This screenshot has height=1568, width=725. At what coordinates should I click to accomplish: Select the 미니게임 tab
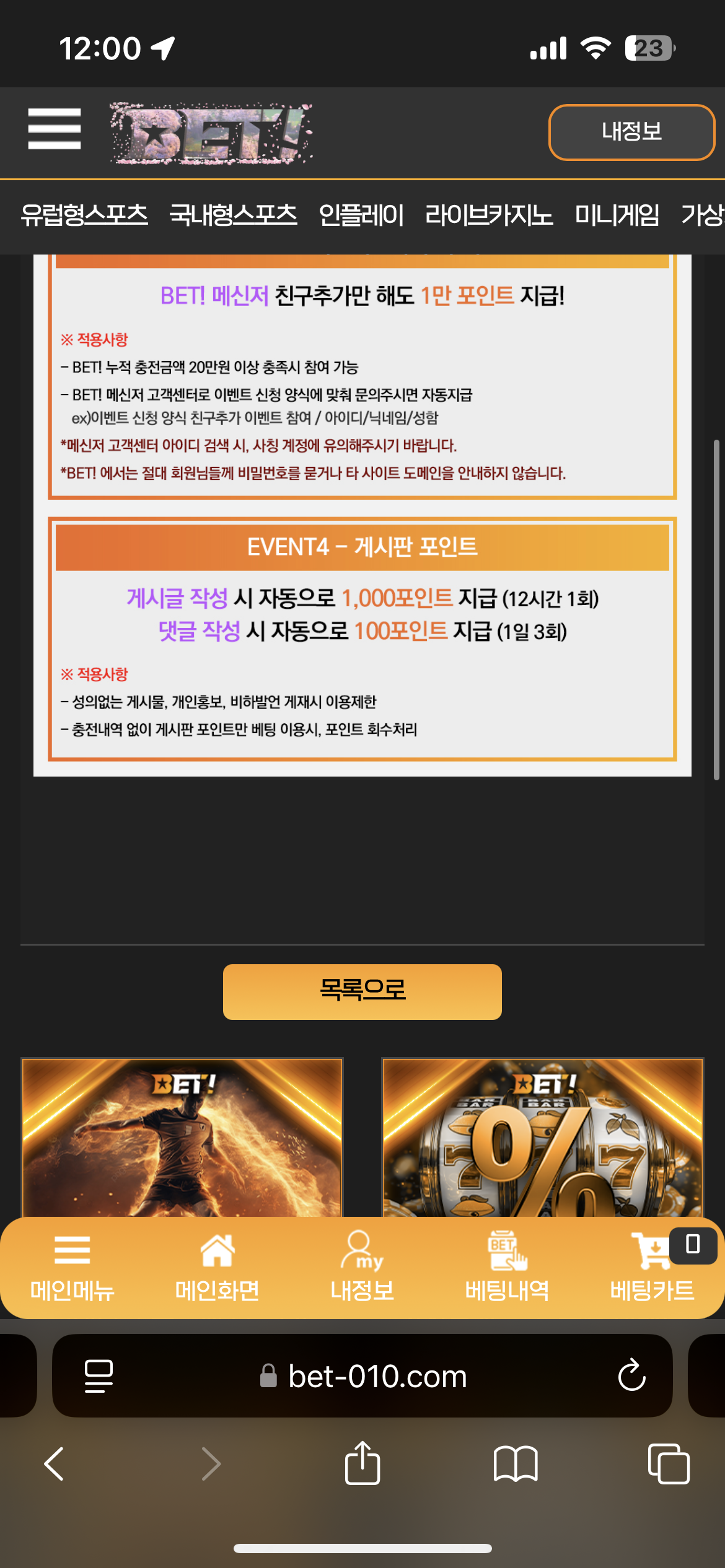(617, 216)
